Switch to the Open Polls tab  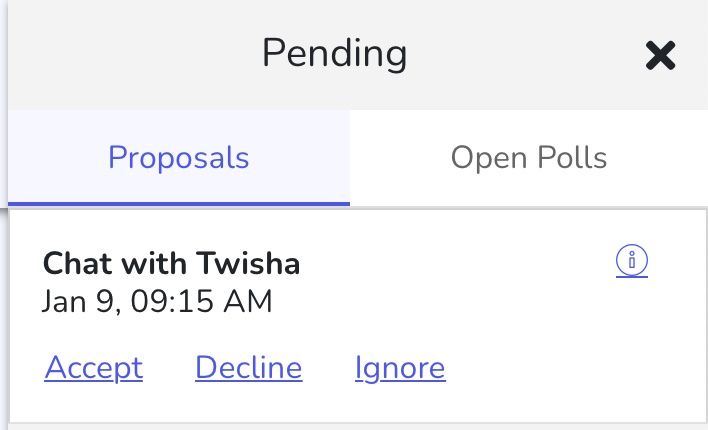[x=528, y=158]
